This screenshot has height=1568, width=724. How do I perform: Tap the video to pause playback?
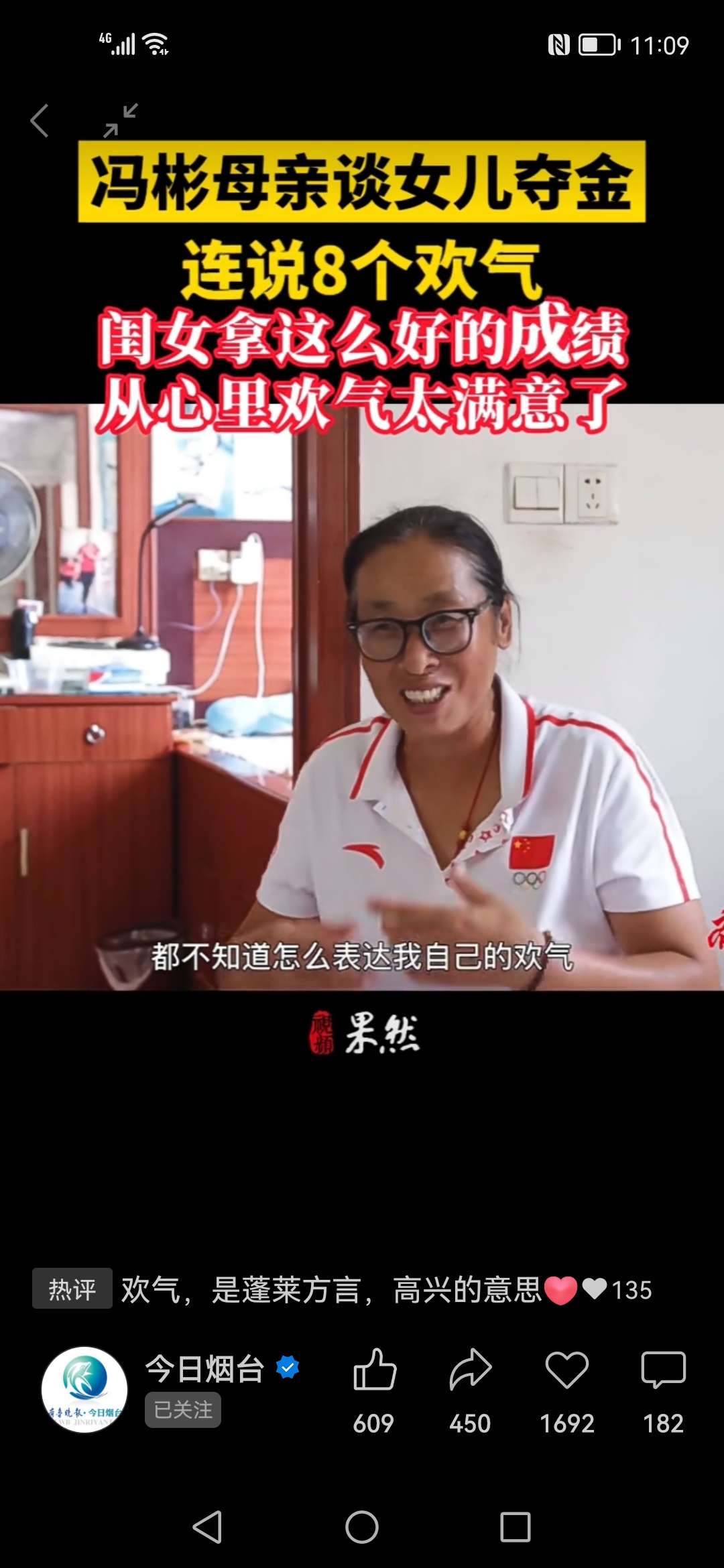point(362,697)
